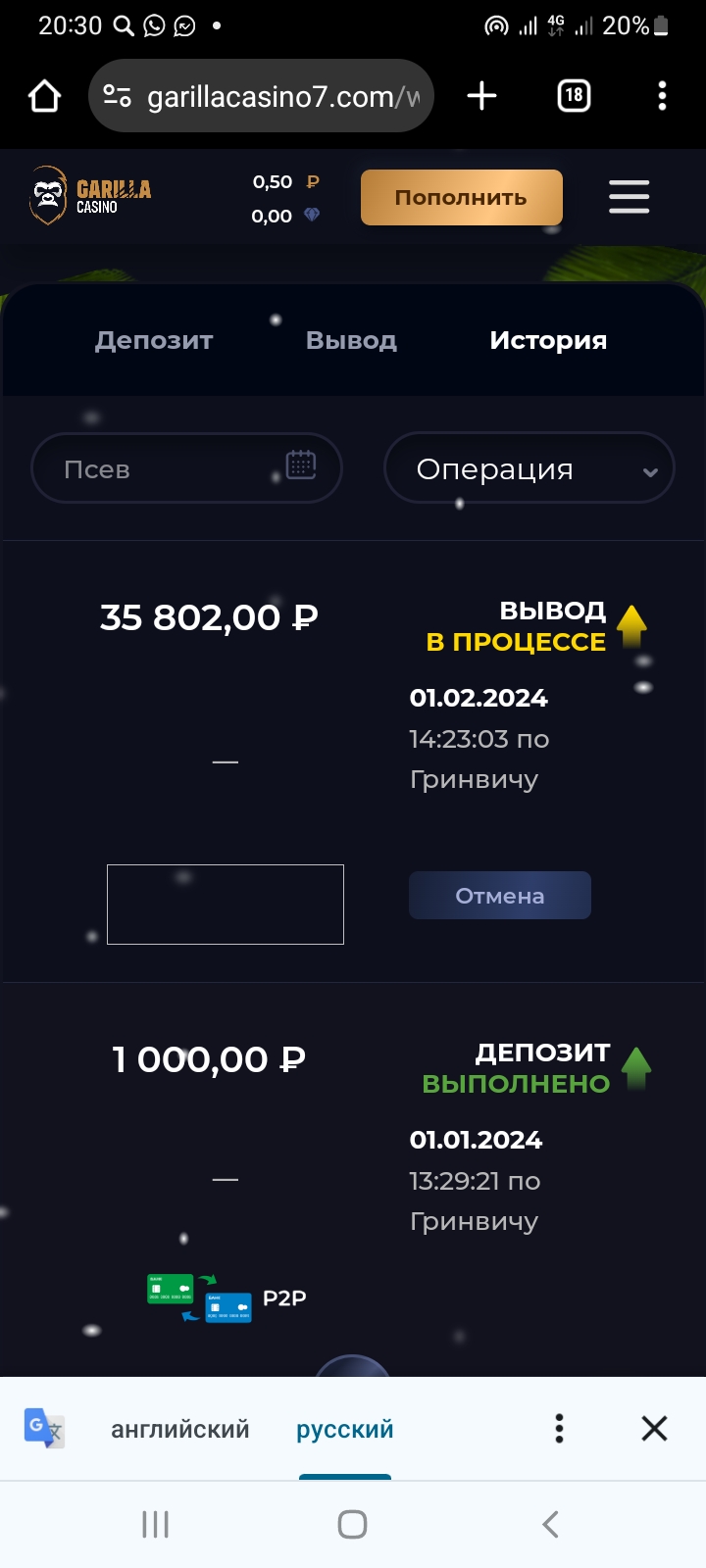This screenshot has height=1568, width=706.
Task: Open the hamburger menu
Action: click(x=629, y=197)
